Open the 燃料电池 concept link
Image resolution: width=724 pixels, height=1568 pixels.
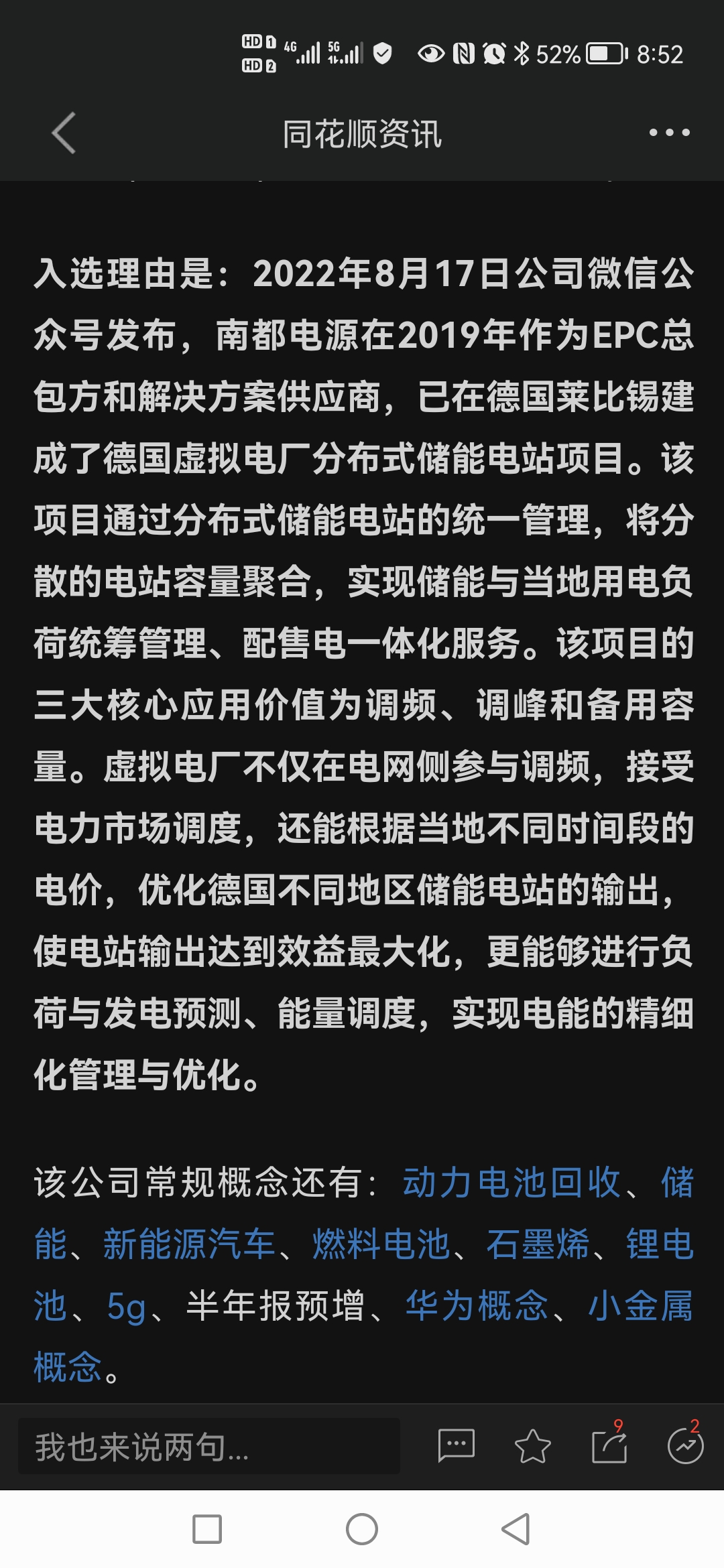(x=381, y=1244)
